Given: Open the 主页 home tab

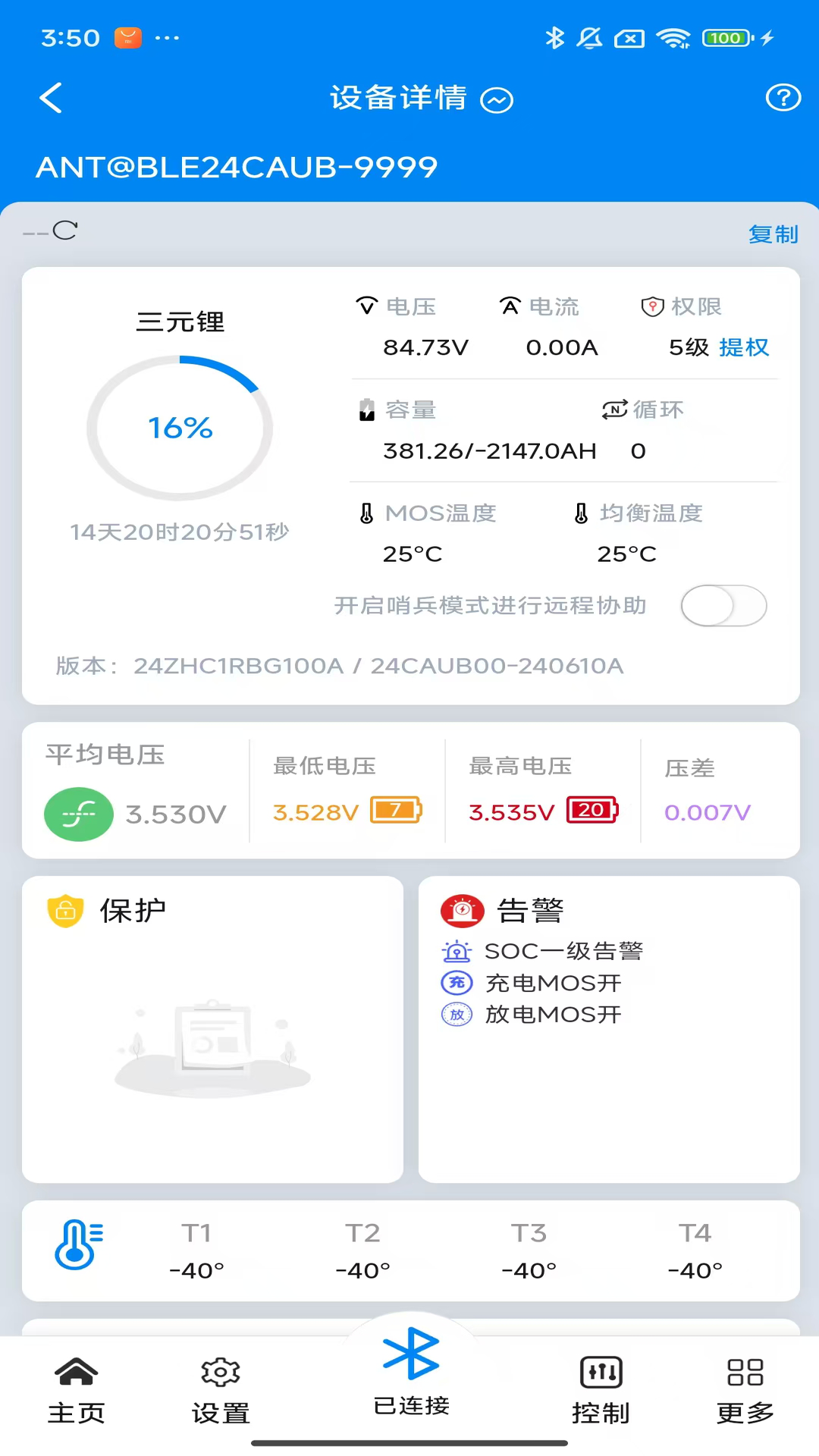Looking at the screenshot, I should click(x=76, y=1388).
